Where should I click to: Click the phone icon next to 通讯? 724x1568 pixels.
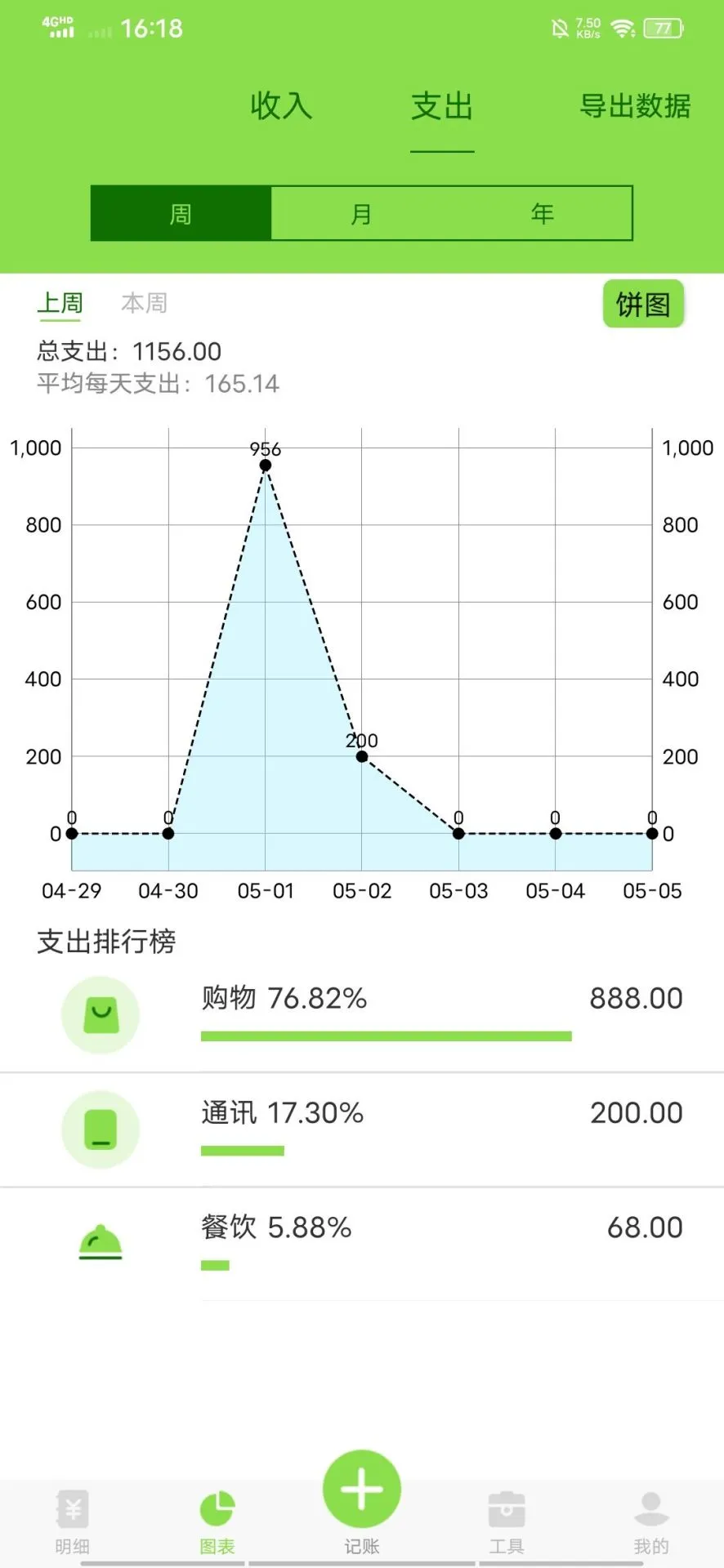(x=100, y=1129)
